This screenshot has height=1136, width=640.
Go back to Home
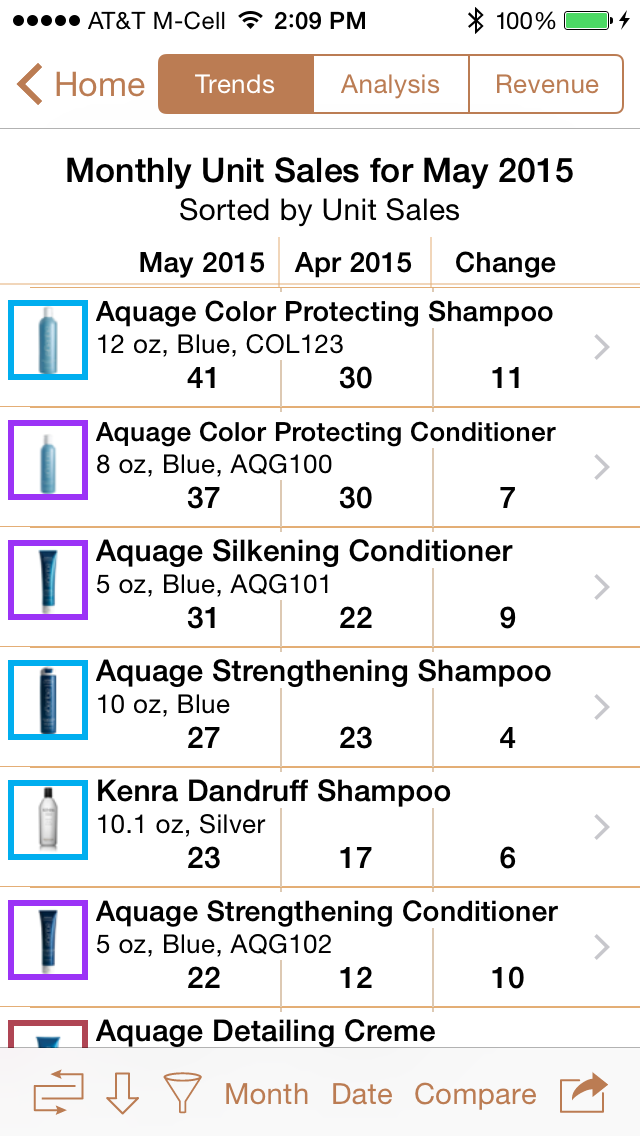point(80,84)
